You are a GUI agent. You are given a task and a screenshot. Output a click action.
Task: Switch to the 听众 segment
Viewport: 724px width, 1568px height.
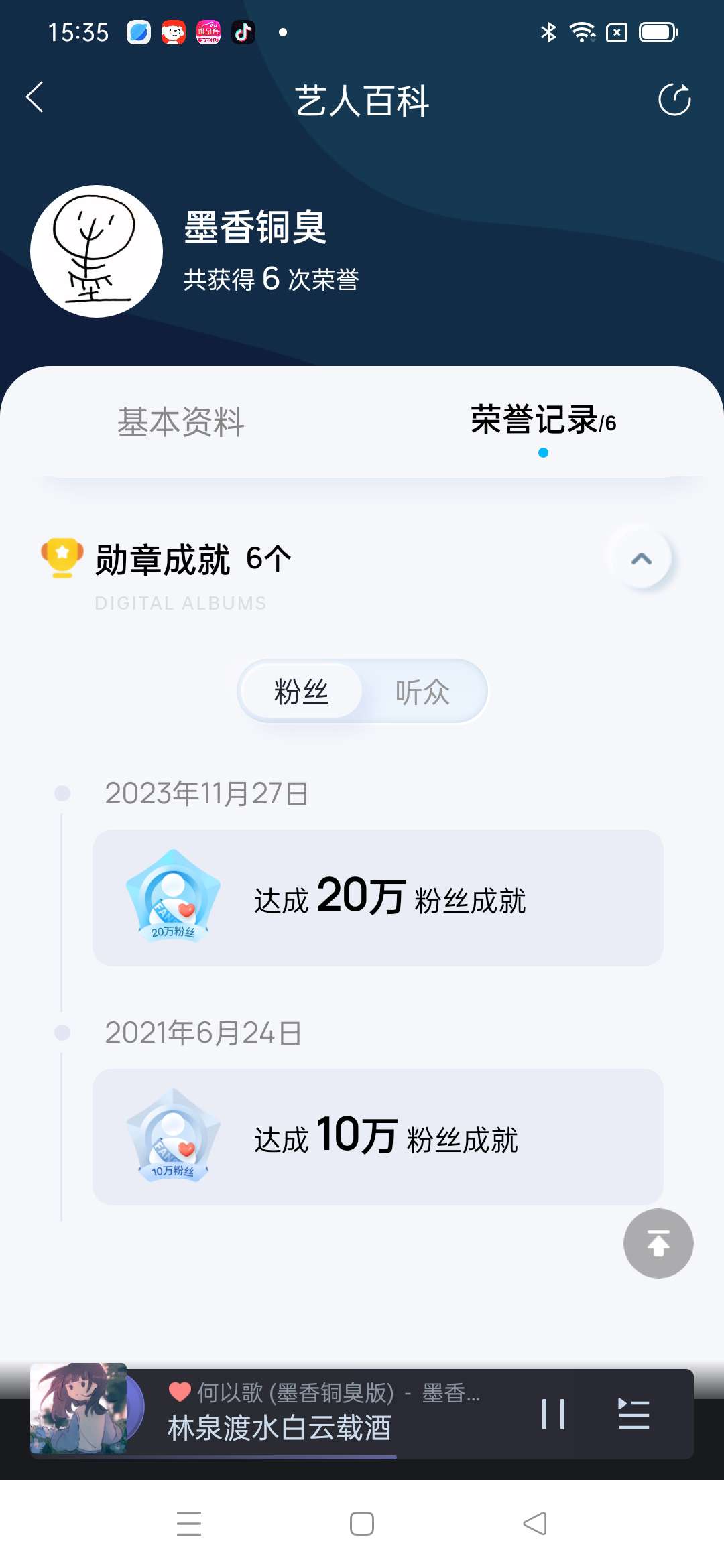[x=422, y=692]
